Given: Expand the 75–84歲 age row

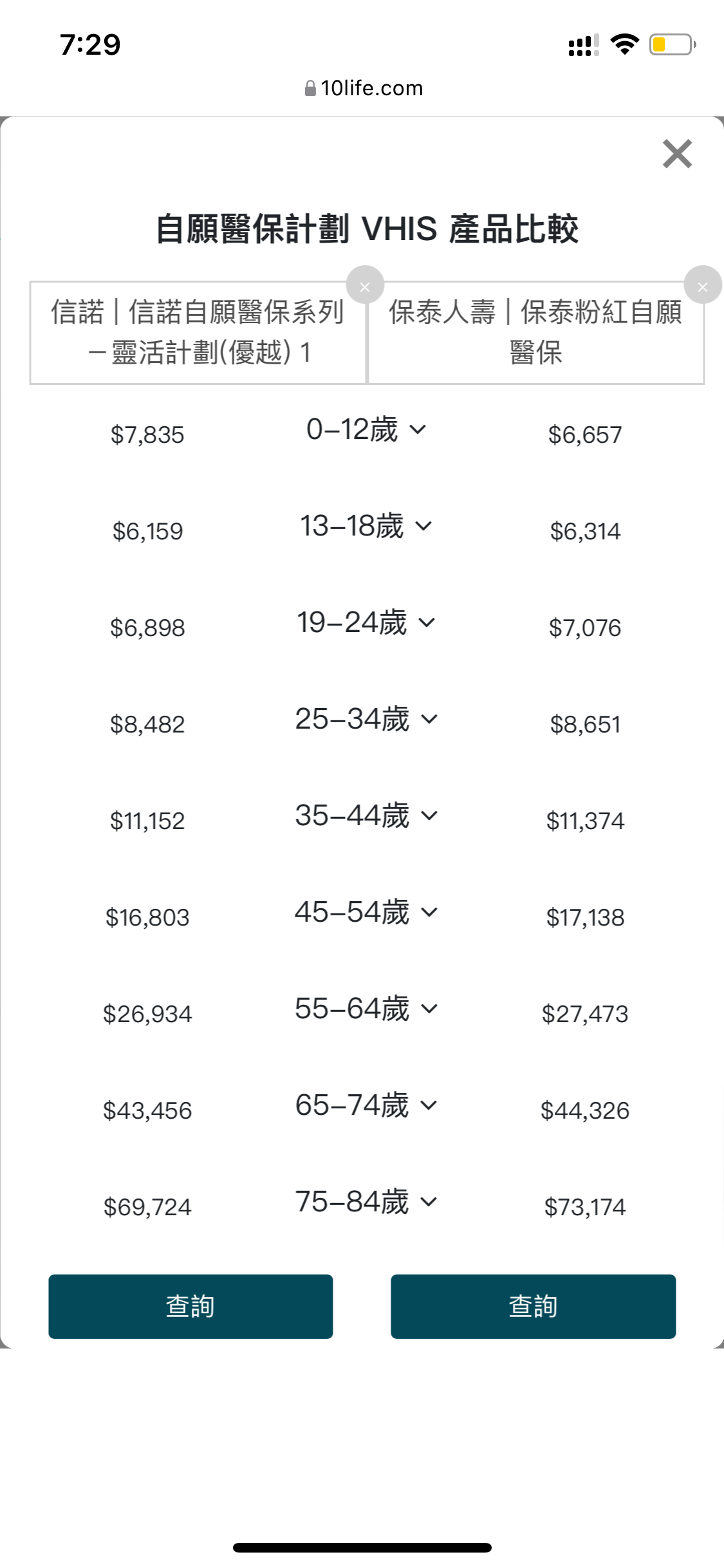Looking at the screenshot, I should click(x=366, y=1202).
